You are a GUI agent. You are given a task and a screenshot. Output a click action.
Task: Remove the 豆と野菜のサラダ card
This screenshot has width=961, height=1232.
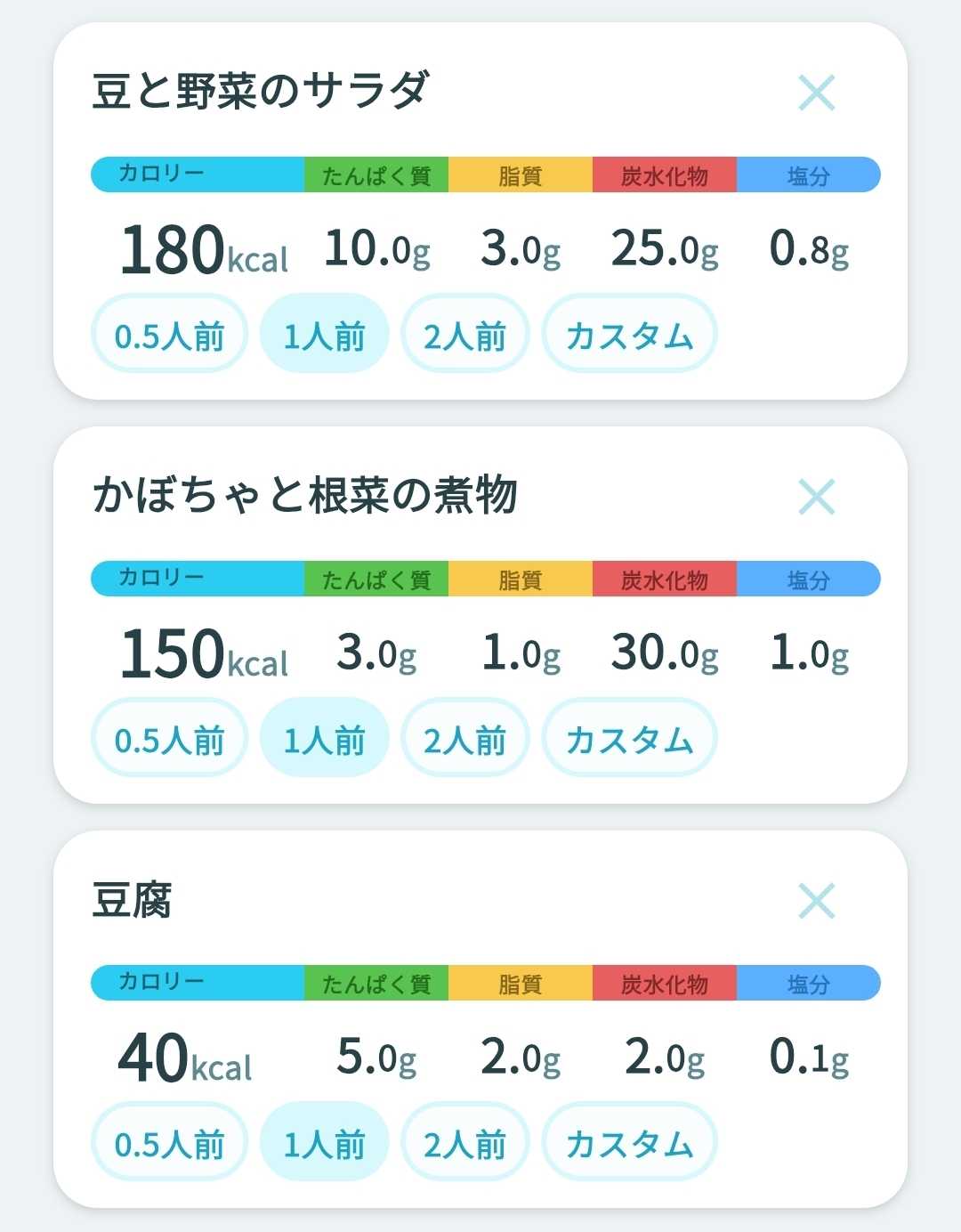816,93
